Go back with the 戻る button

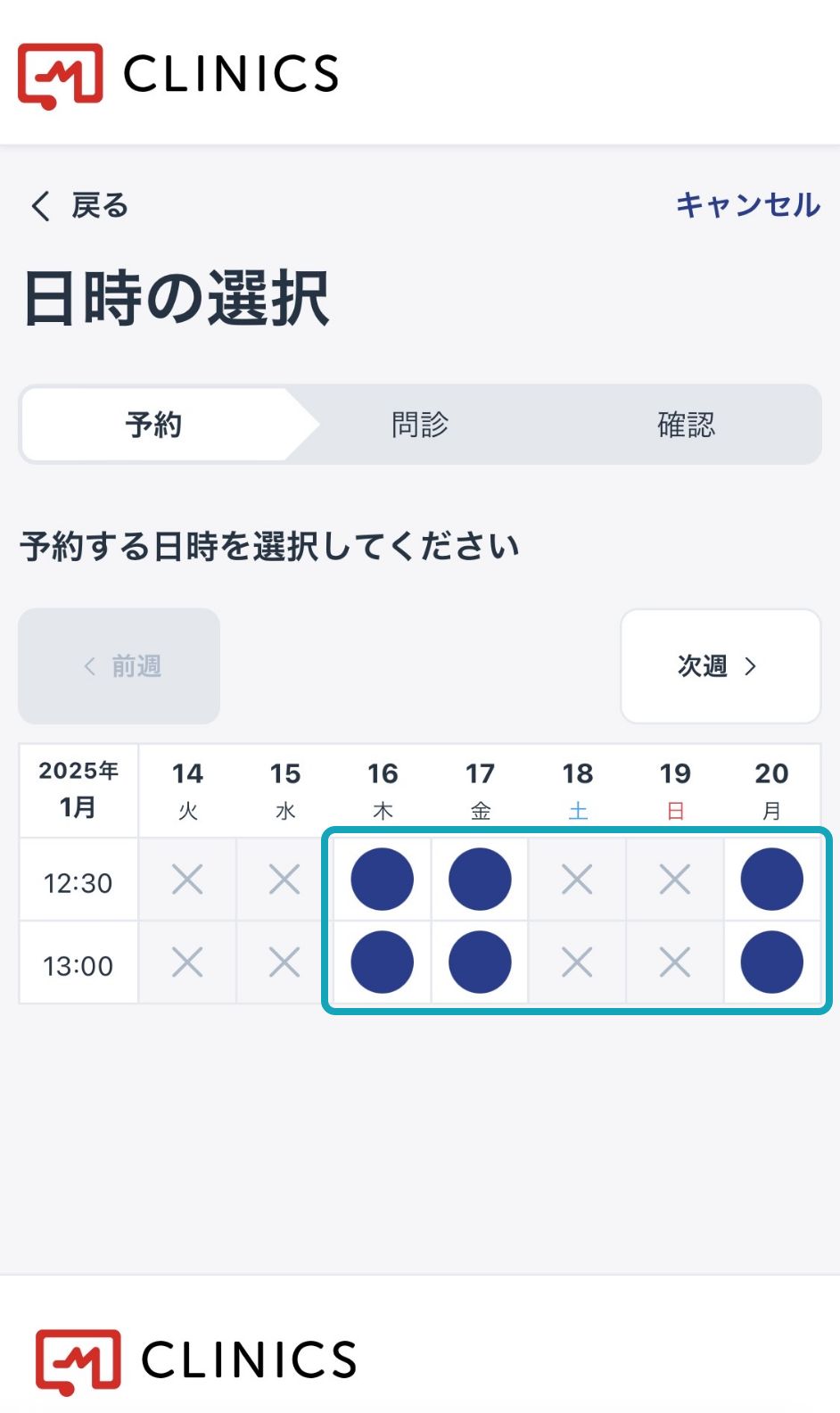(80, 205)
